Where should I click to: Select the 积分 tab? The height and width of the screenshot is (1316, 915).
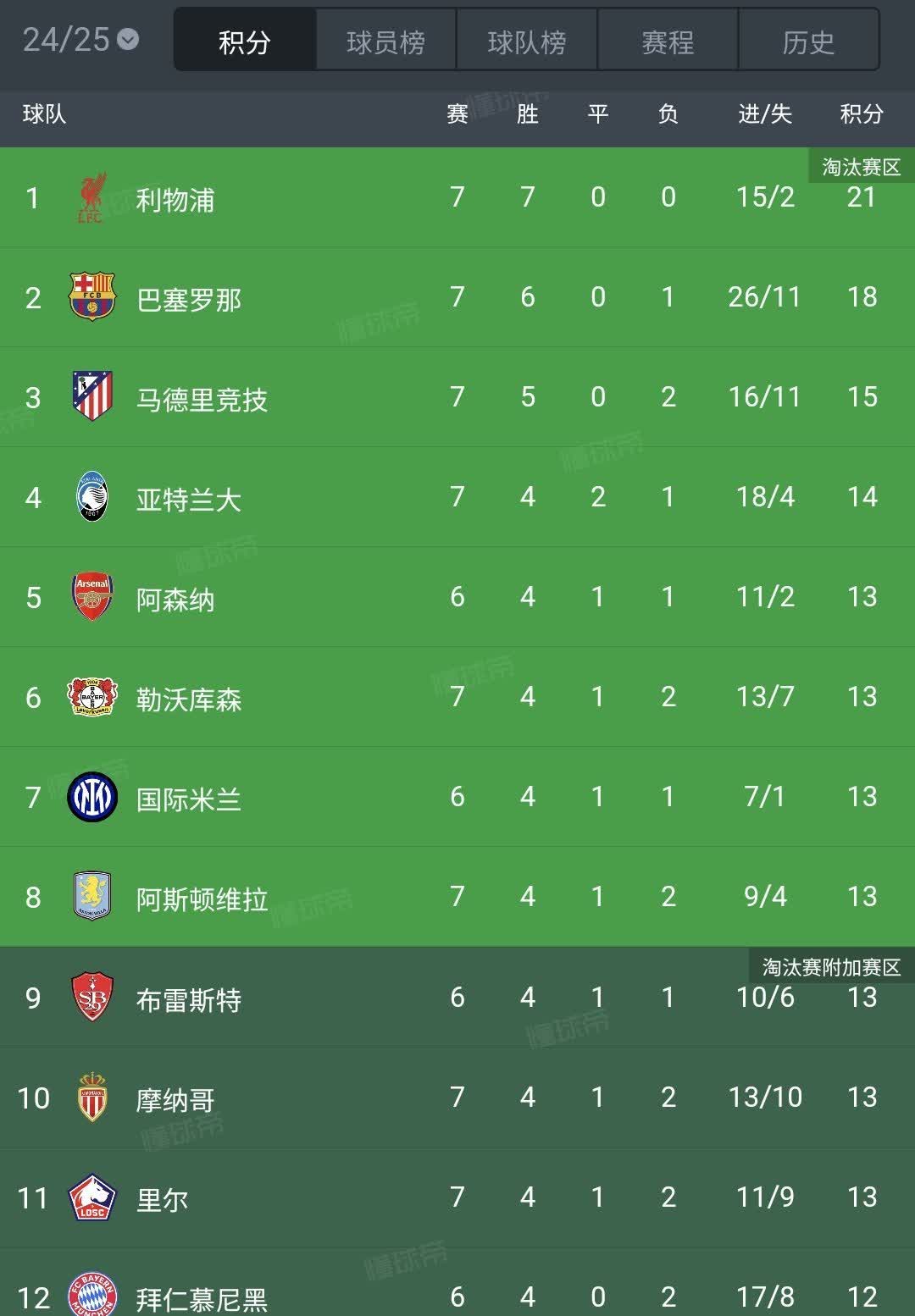(245, 41)
